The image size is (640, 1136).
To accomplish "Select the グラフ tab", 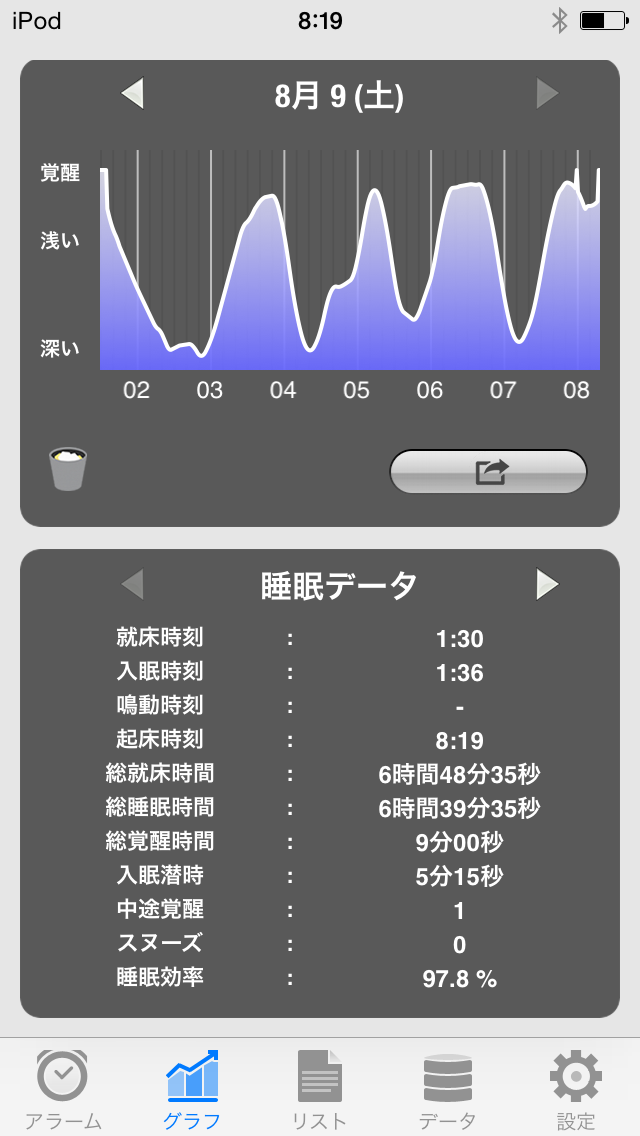I will pos(191,1088).
